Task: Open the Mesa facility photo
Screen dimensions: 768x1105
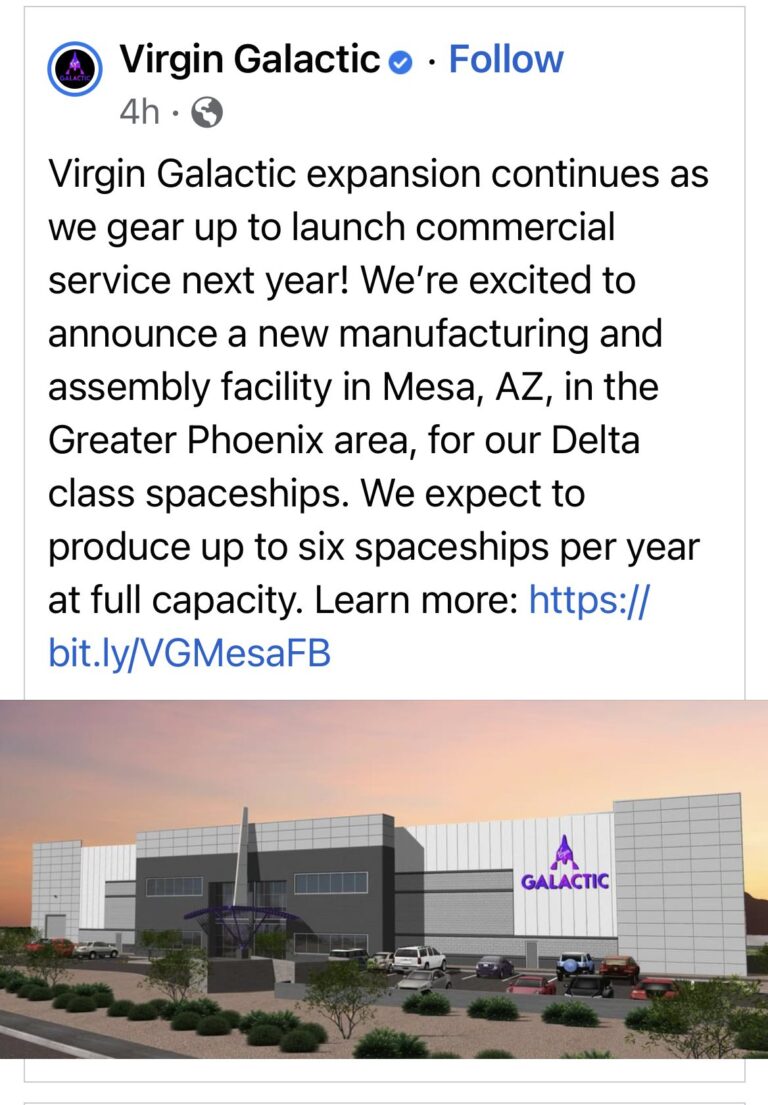Action: (384, 878)
